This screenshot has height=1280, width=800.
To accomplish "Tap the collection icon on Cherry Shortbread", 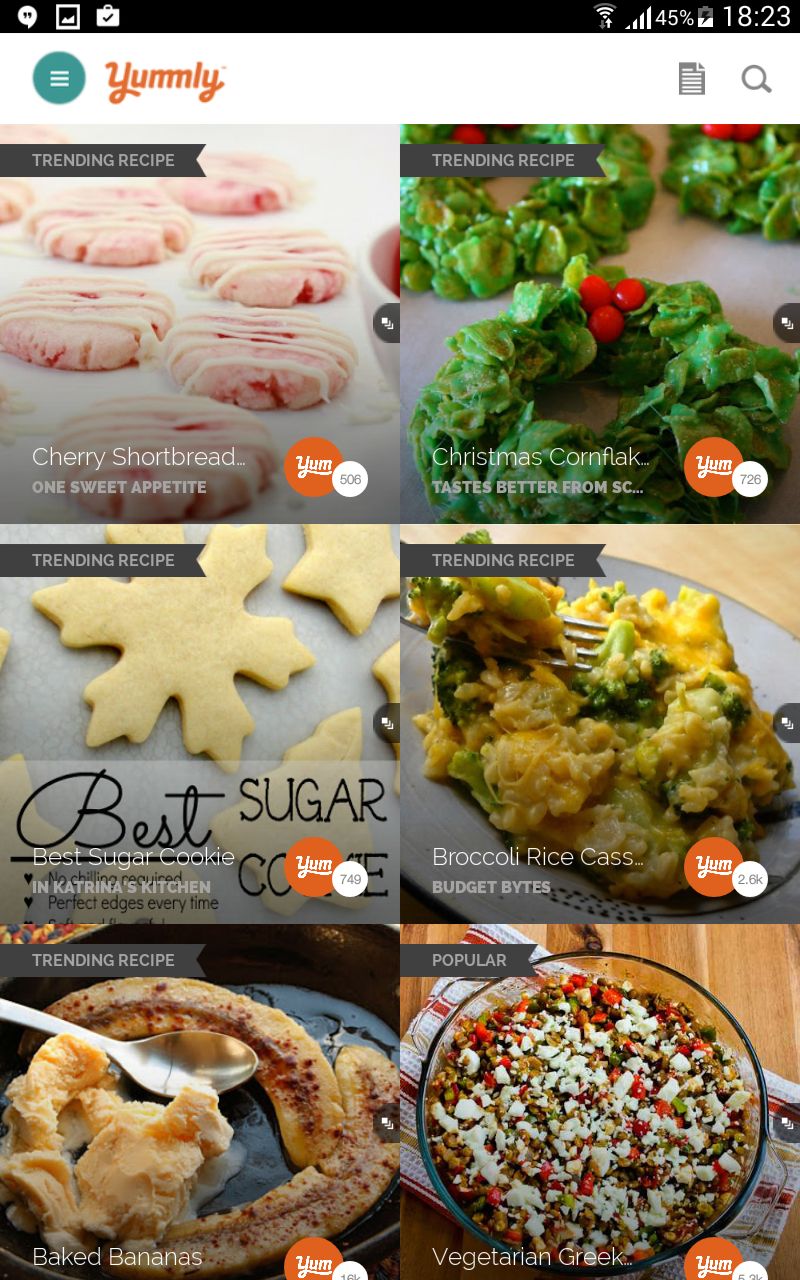I will point(387,323).
